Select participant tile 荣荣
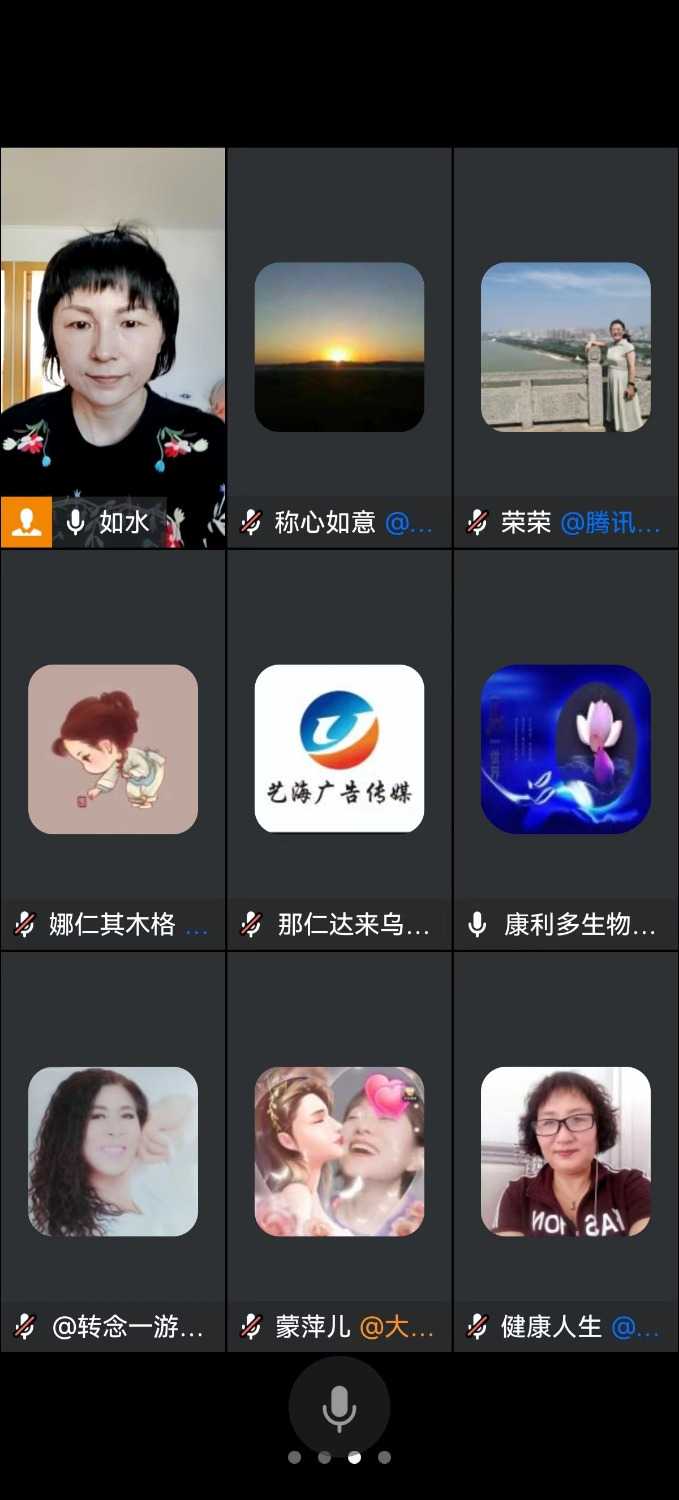 (566, 347)
